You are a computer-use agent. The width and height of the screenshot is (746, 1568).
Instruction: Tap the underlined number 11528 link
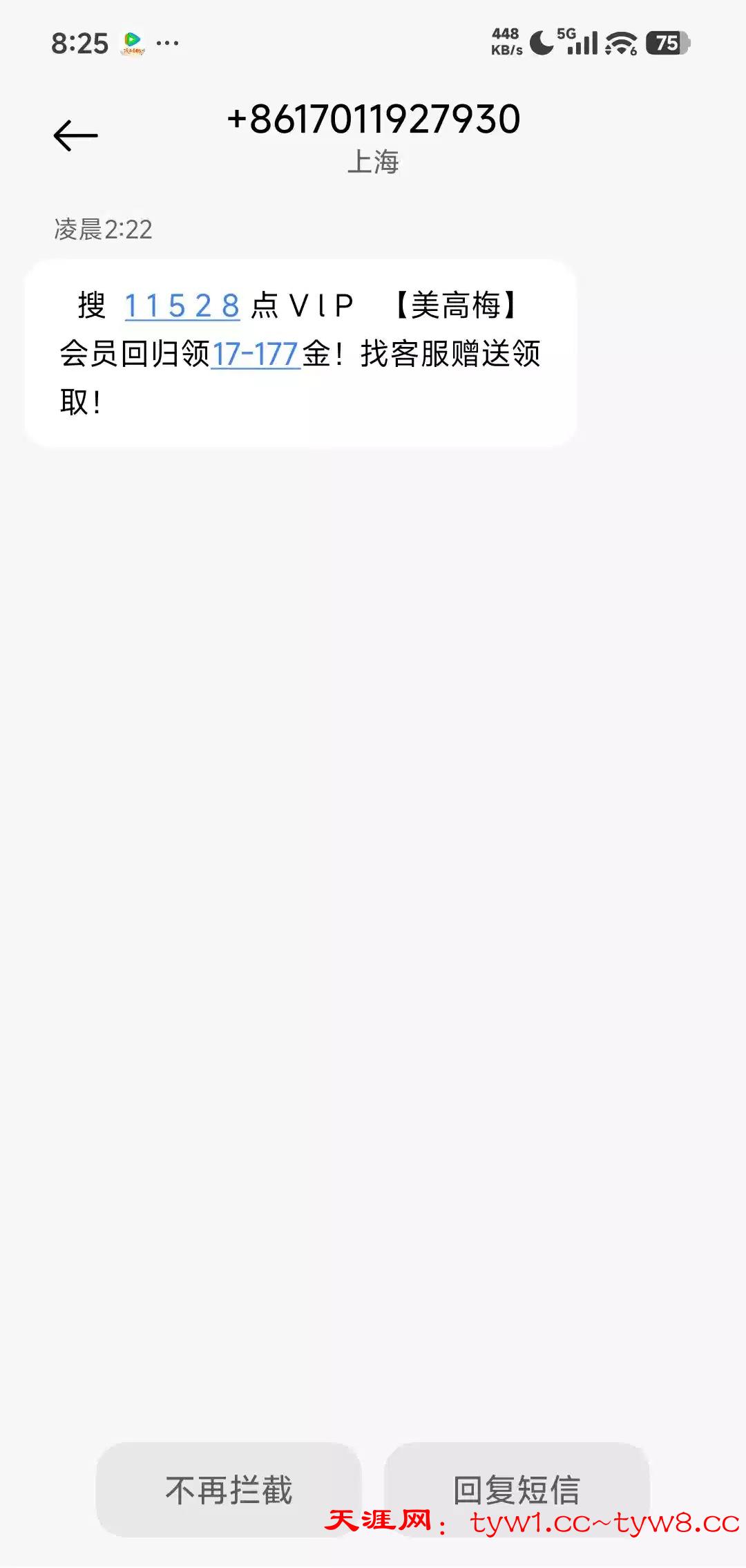click(x=182, y=305)
